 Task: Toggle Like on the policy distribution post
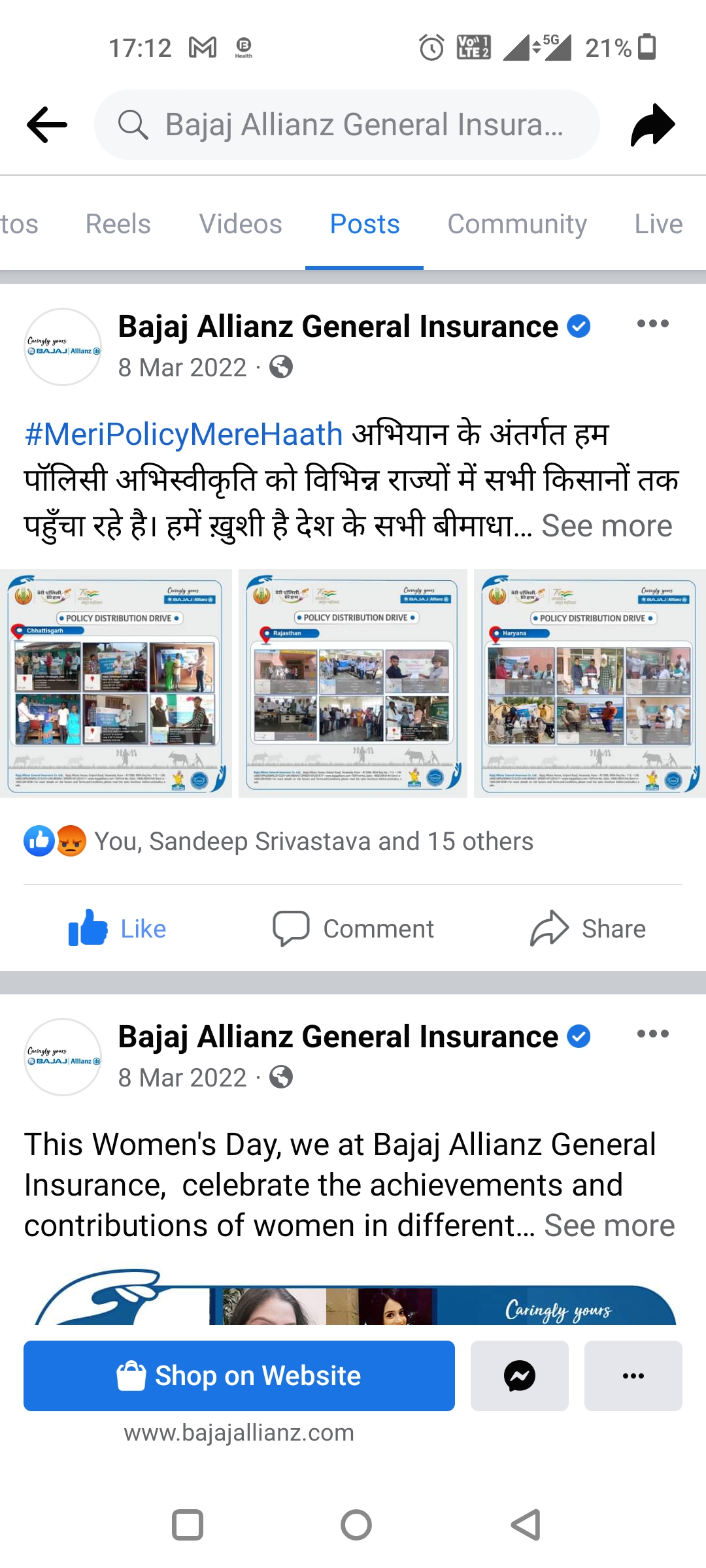click(118, 928)
